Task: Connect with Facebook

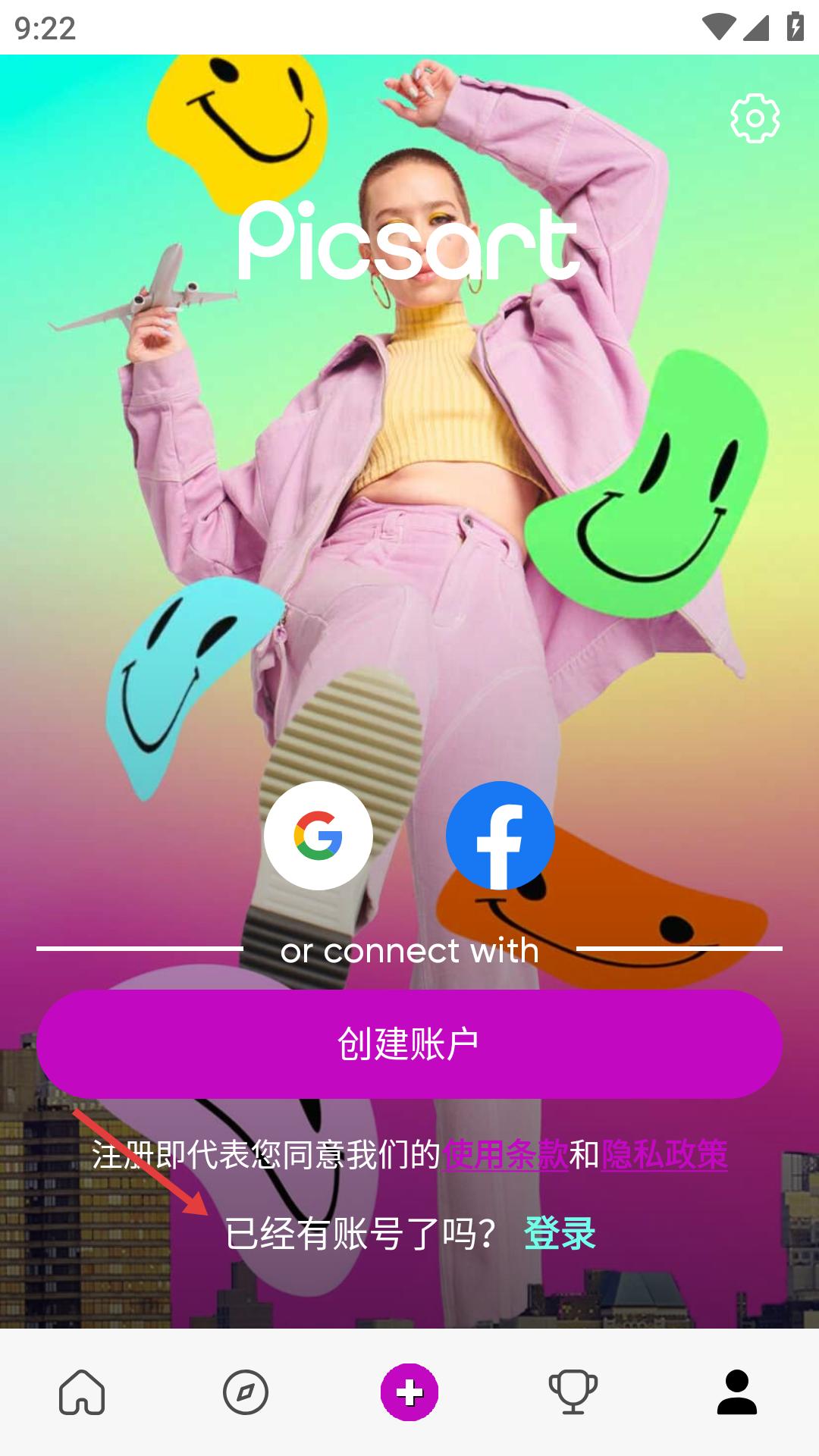Action: coord(500,836)
